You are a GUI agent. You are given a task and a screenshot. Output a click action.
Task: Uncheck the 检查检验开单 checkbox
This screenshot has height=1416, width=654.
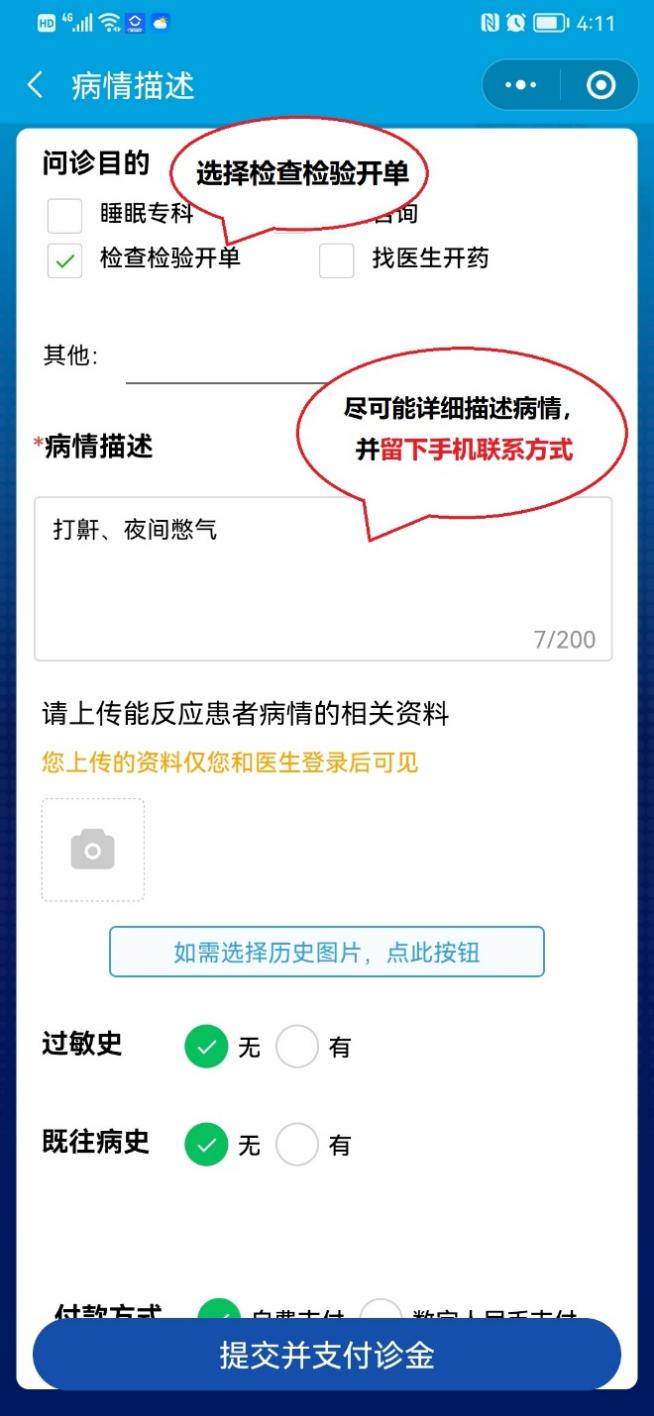tap(65, 260)
